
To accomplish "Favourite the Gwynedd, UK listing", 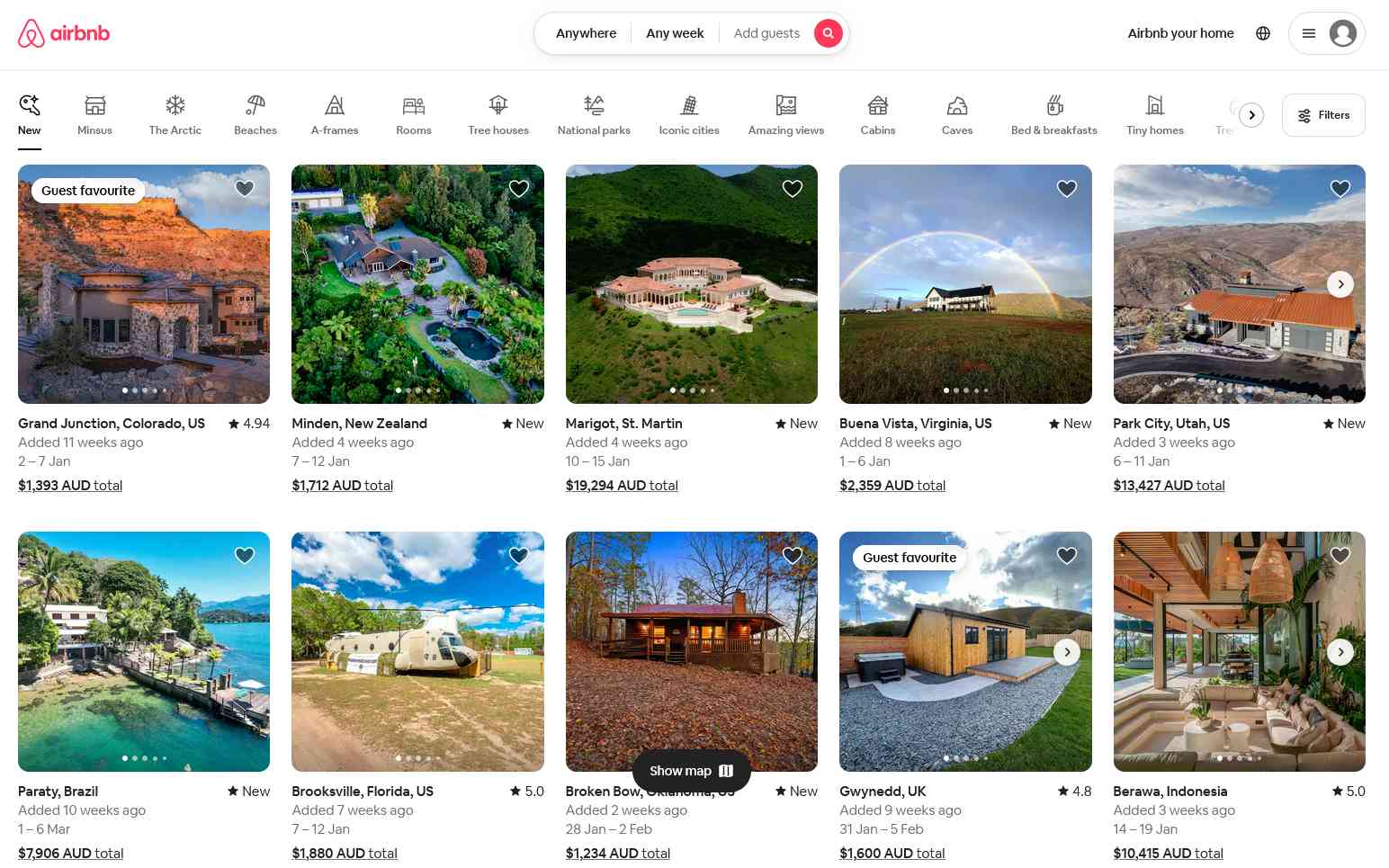I will click(1067, 556).
